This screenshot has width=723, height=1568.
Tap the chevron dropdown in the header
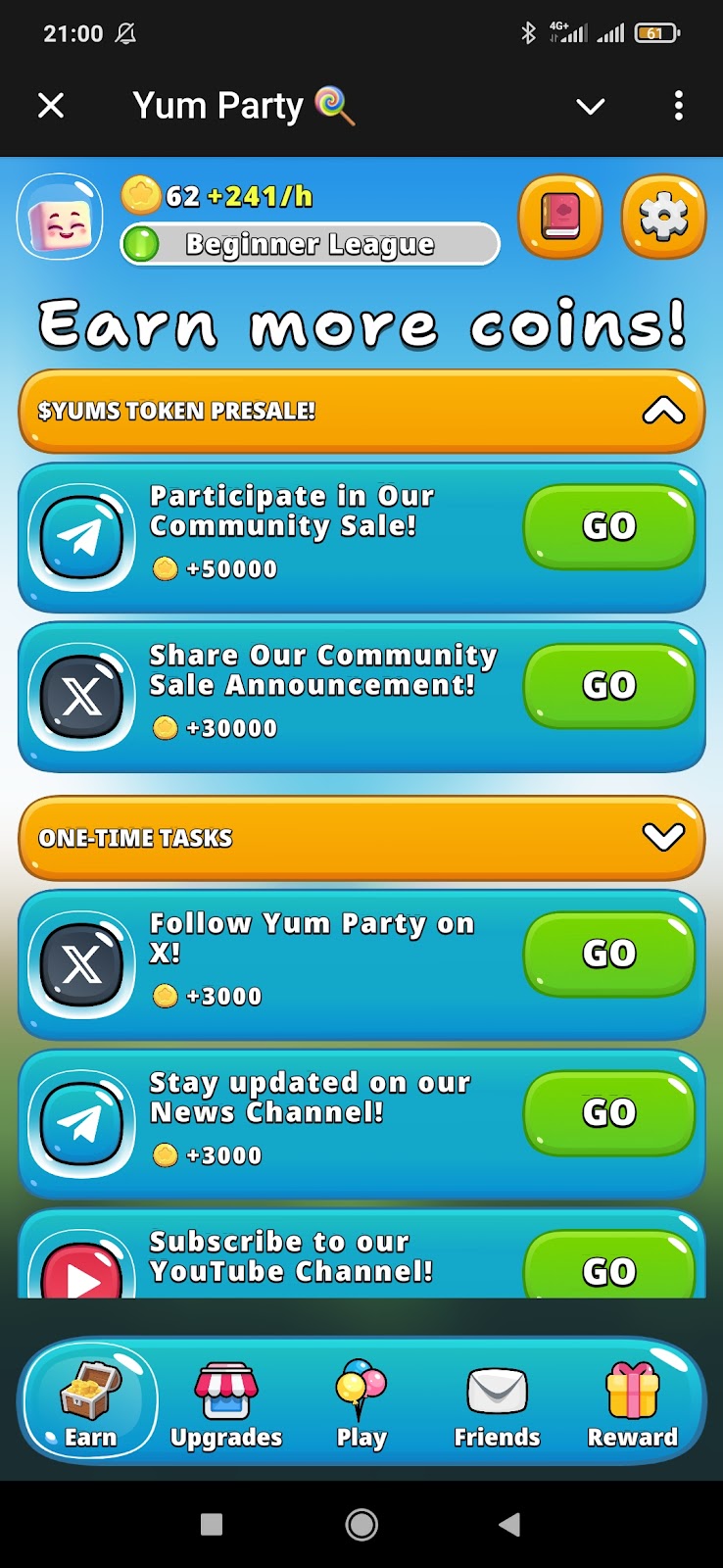click(x=590, y=106)
